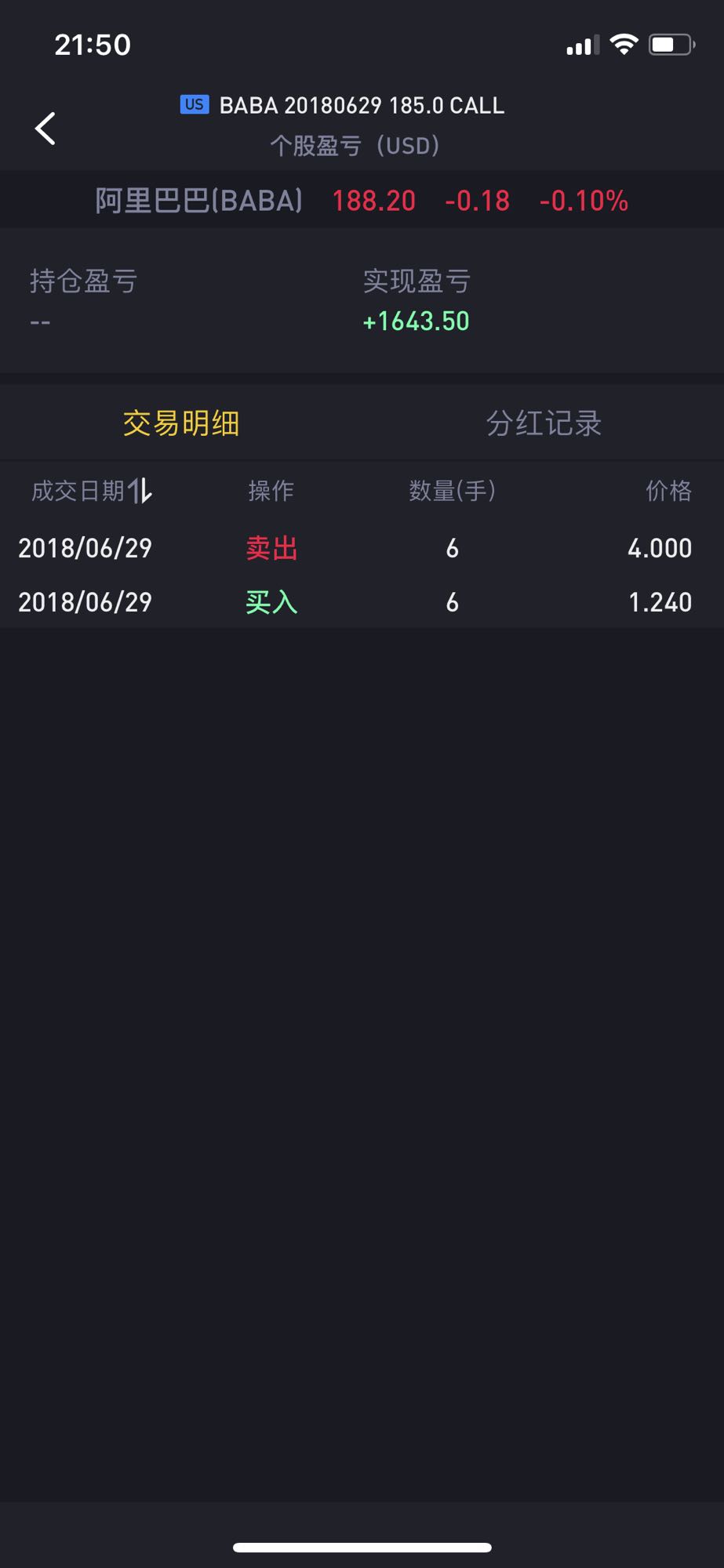The height and width of the screenshot is (1568, 724).
Task: Select the 交易明细 tab
Action: pyautogui.click(x=181, y=423)
